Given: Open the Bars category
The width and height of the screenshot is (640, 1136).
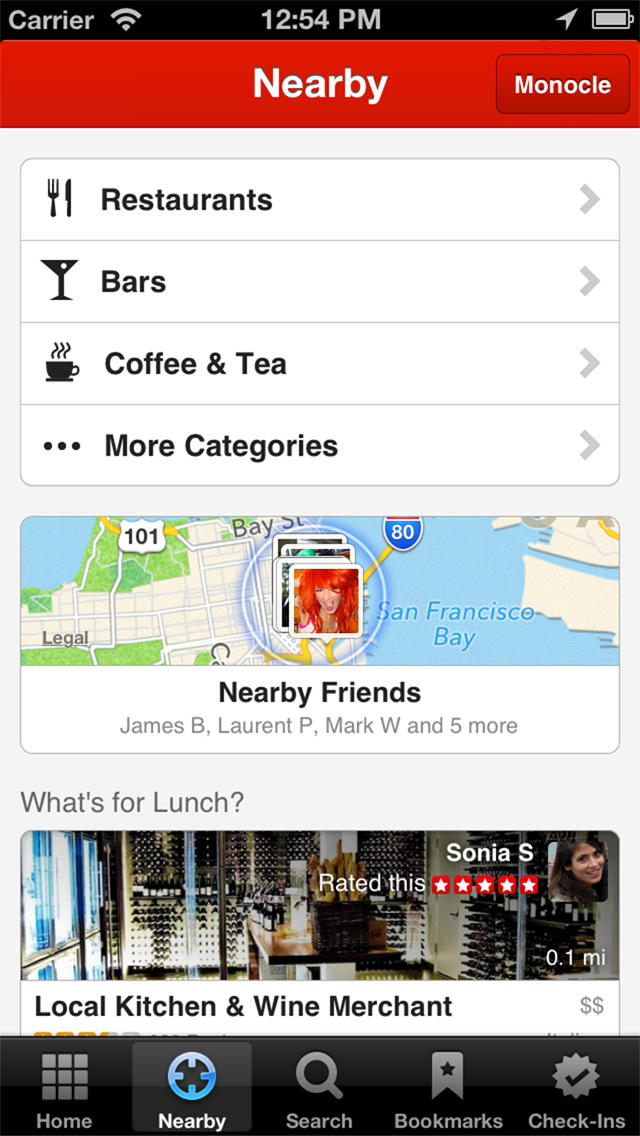Looking at the screenshot, I should click(x=320, y=282).
